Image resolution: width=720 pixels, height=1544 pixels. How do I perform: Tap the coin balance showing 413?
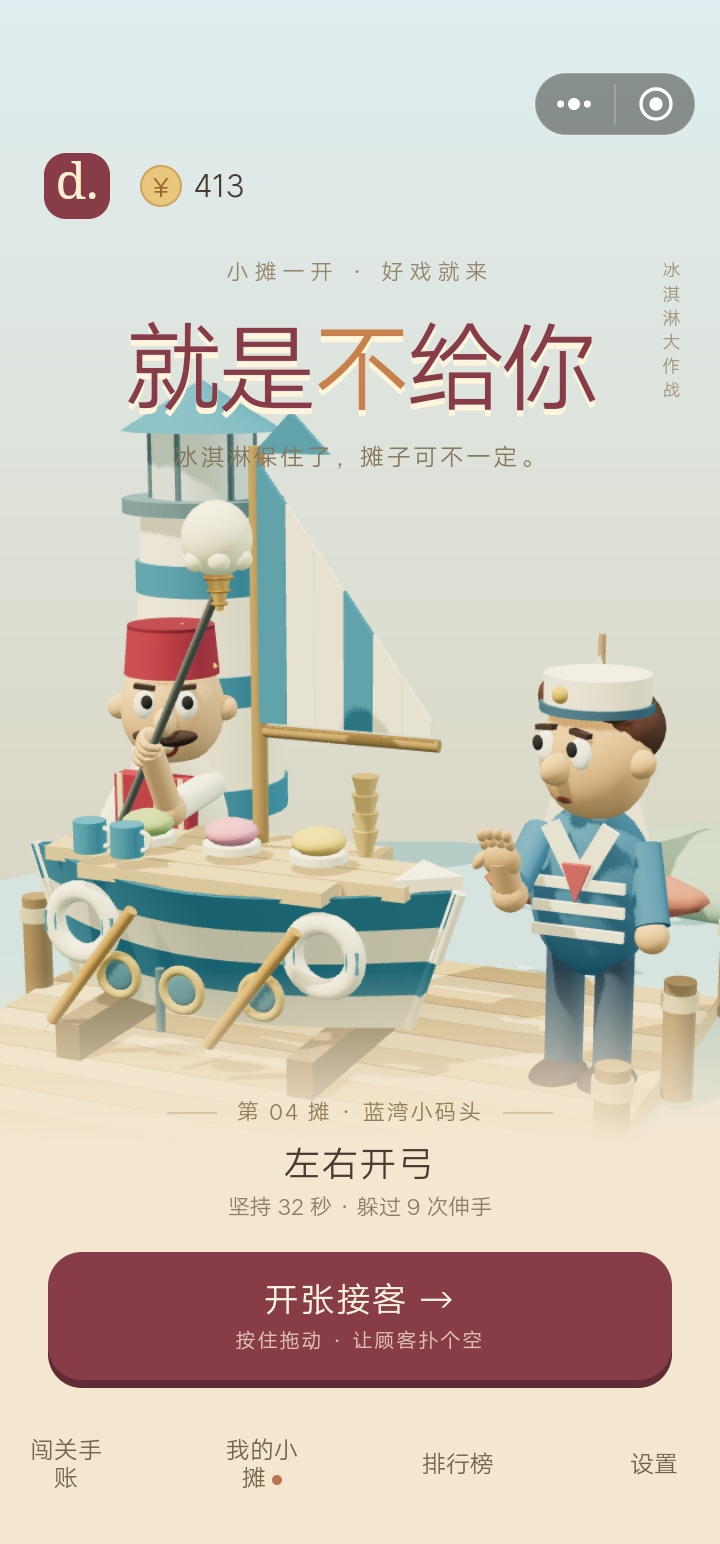192,186
